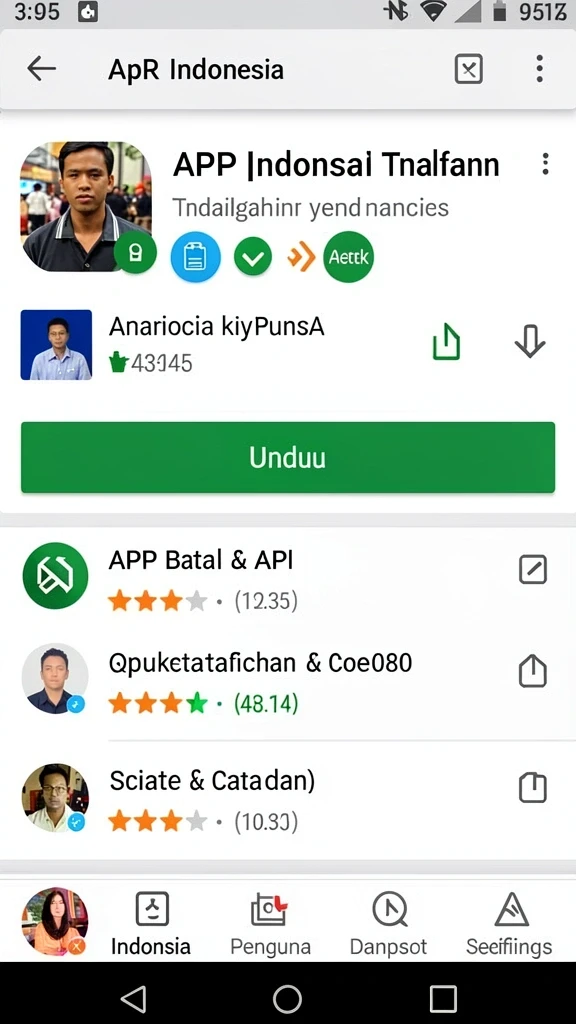Open the app bar overflow menu
This screenshot has height=1024, width=576.
[539, 69]
